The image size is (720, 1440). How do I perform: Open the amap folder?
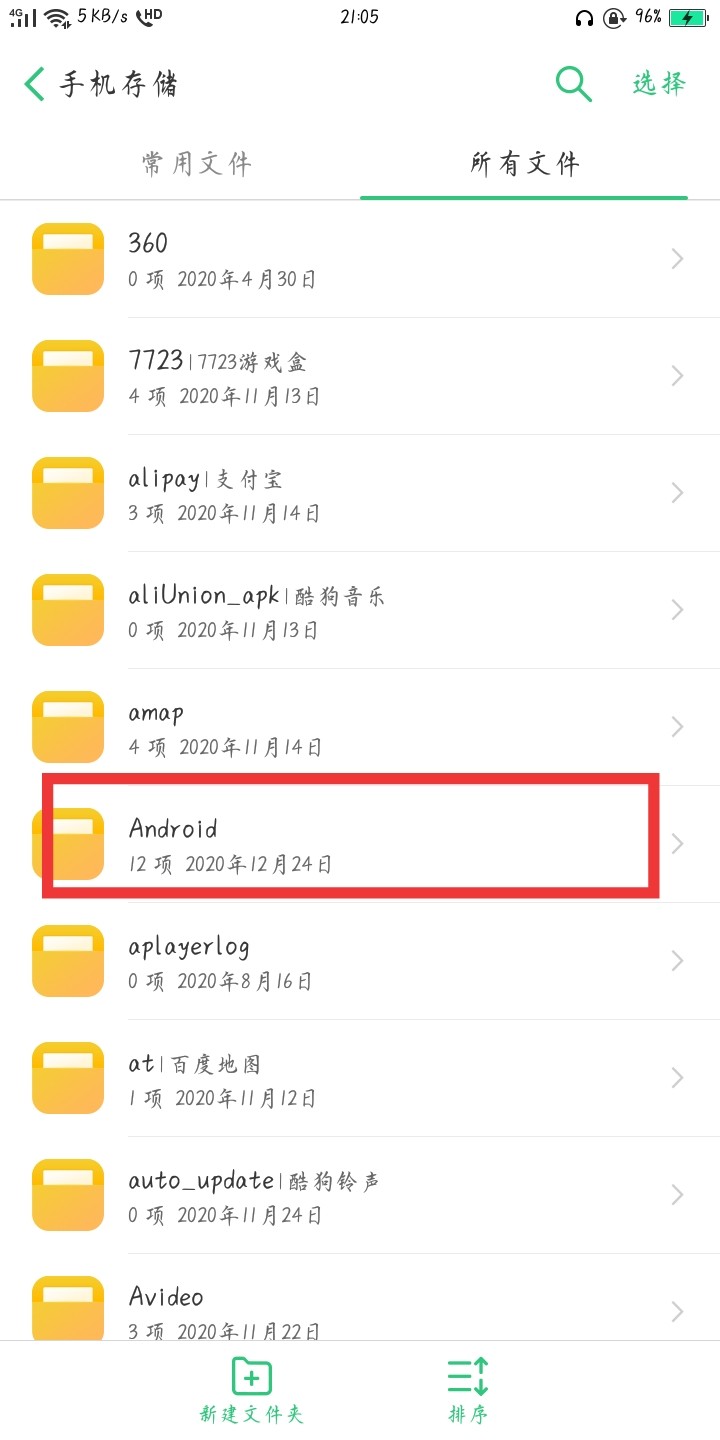(x=360, y=727)
